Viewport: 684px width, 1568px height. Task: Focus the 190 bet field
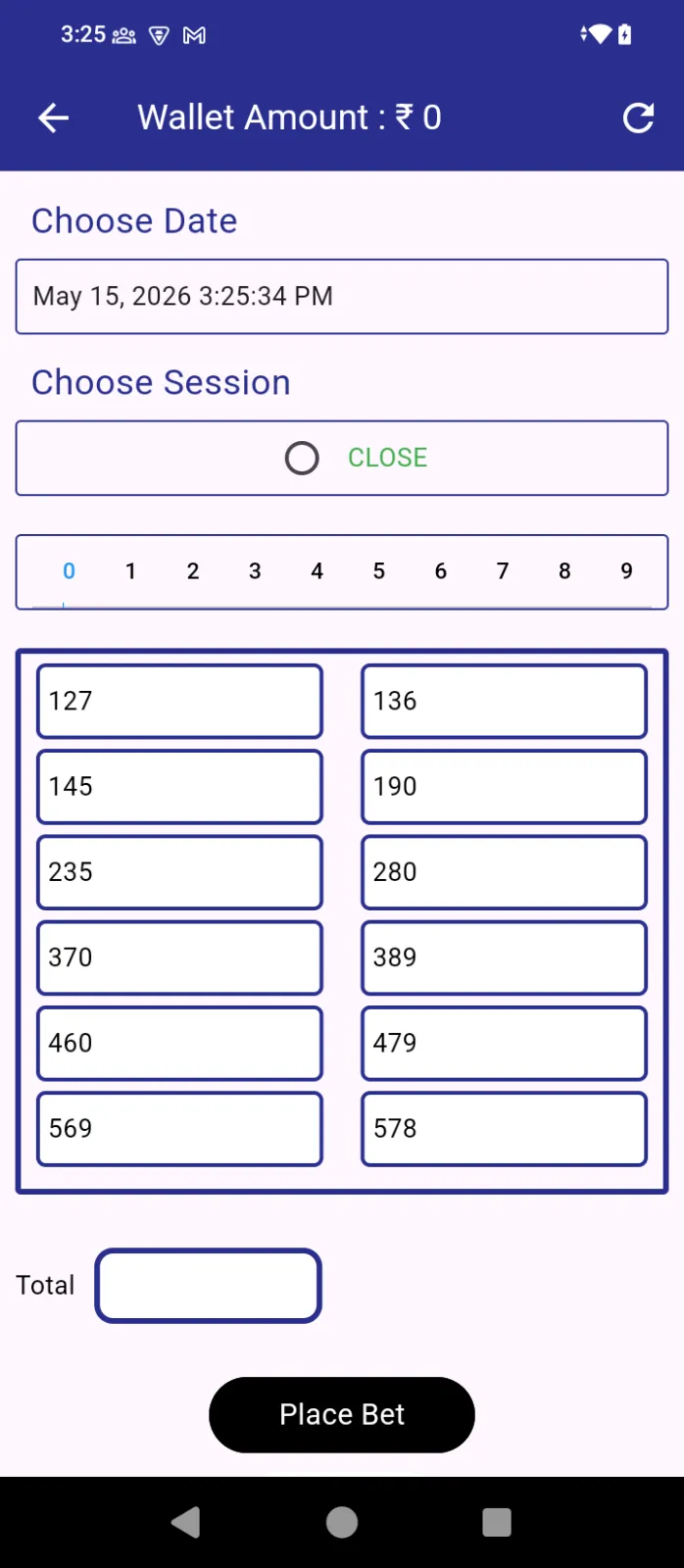pyautogui.click(x=504, y=786)
